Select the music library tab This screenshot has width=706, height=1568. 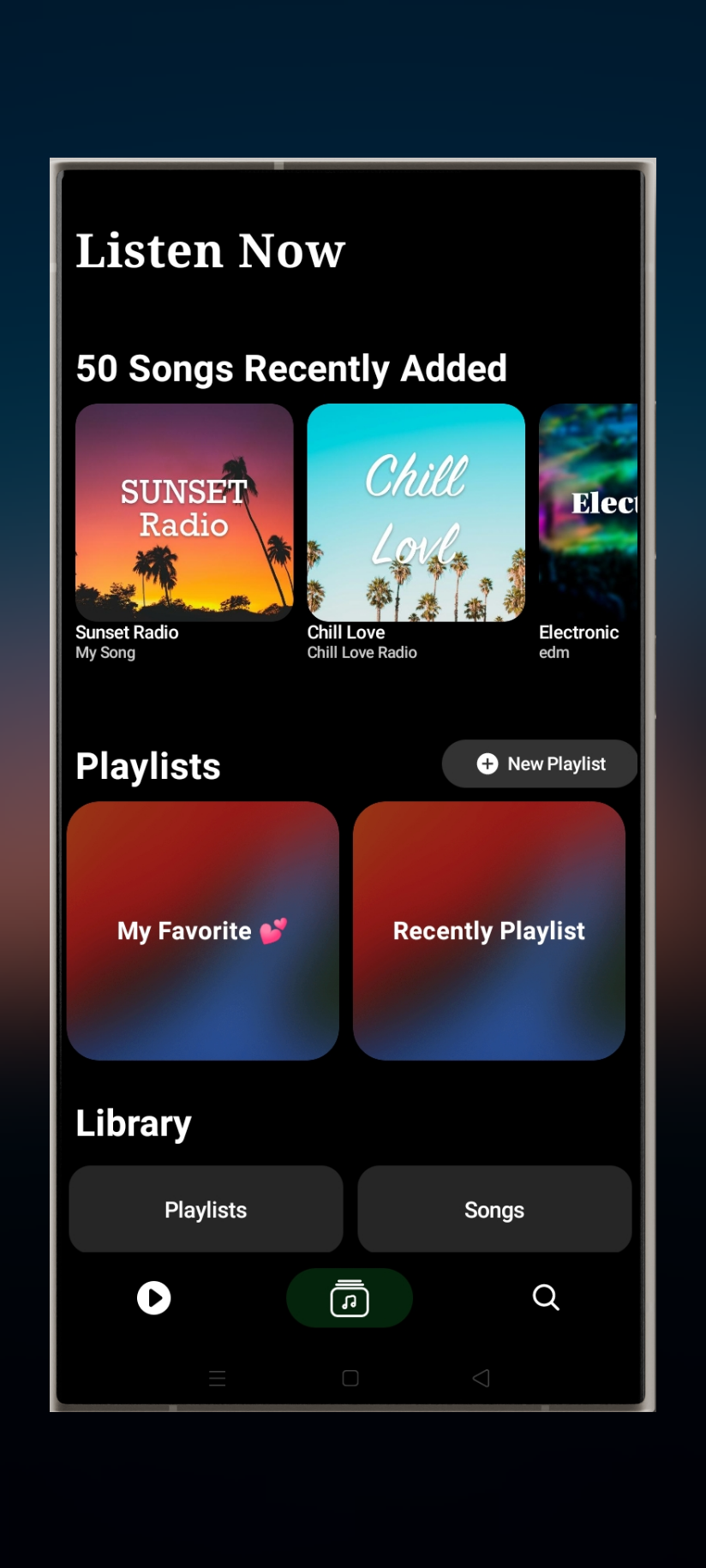click(350, 1298)
